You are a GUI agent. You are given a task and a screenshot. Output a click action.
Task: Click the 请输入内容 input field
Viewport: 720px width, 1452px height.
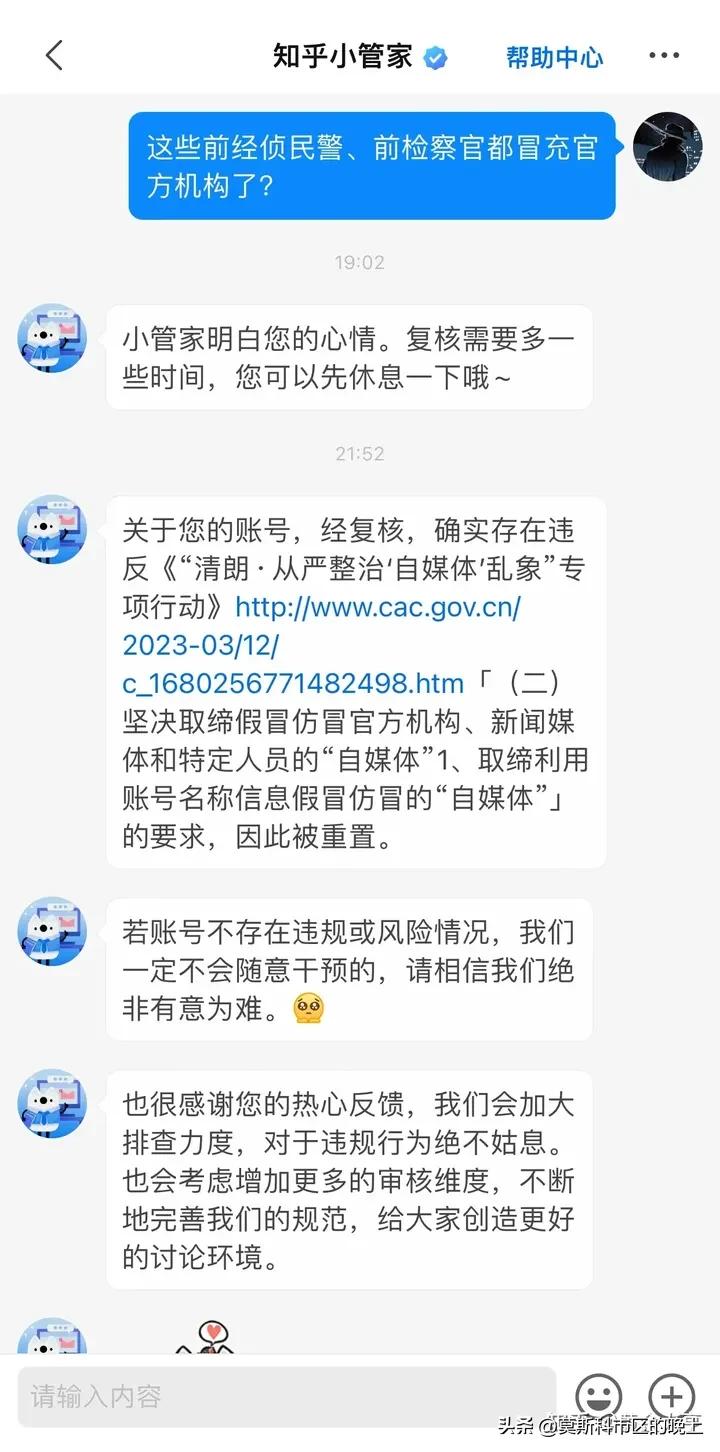pyautogui.click(x=280, y=1398)
